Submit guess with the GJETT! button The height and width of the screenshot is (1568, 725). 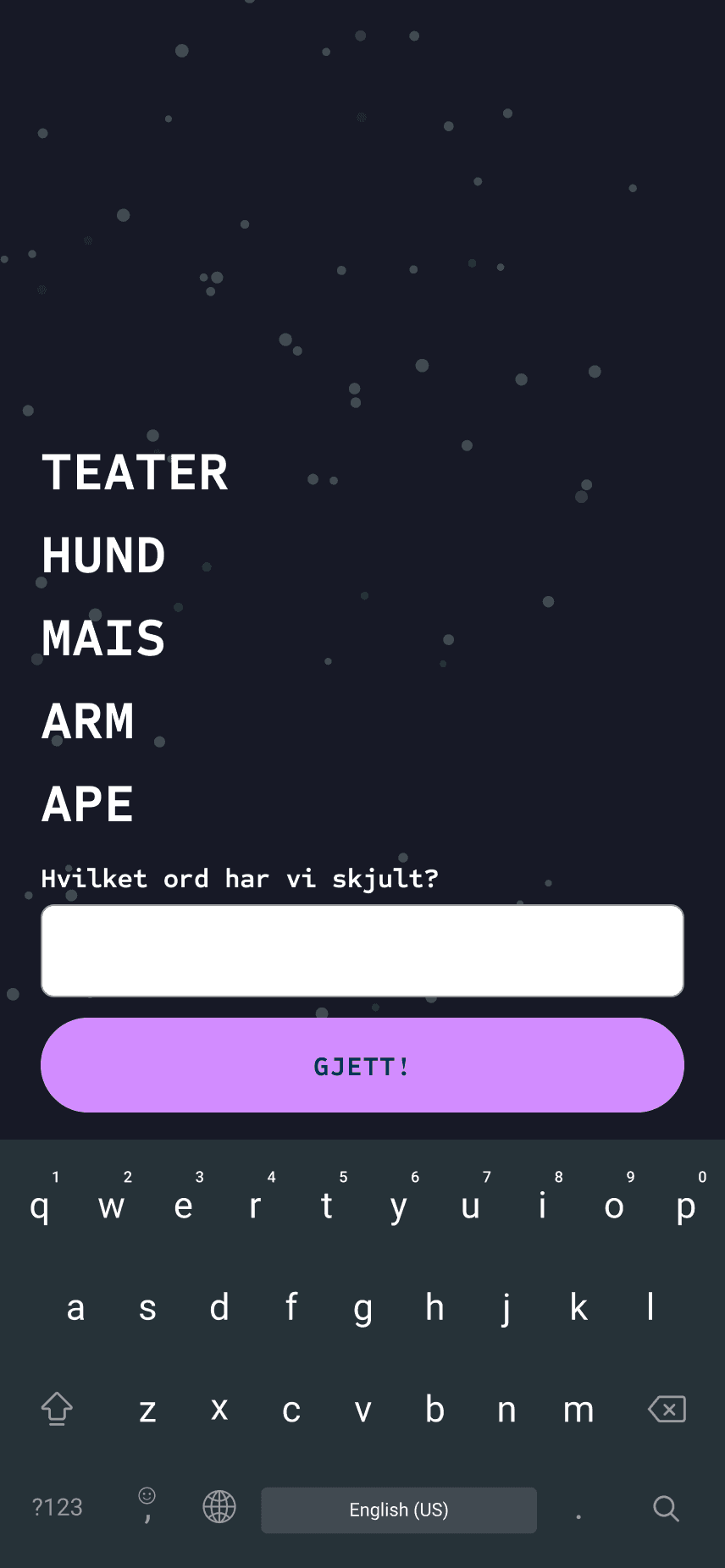(x=362, y=1065)
